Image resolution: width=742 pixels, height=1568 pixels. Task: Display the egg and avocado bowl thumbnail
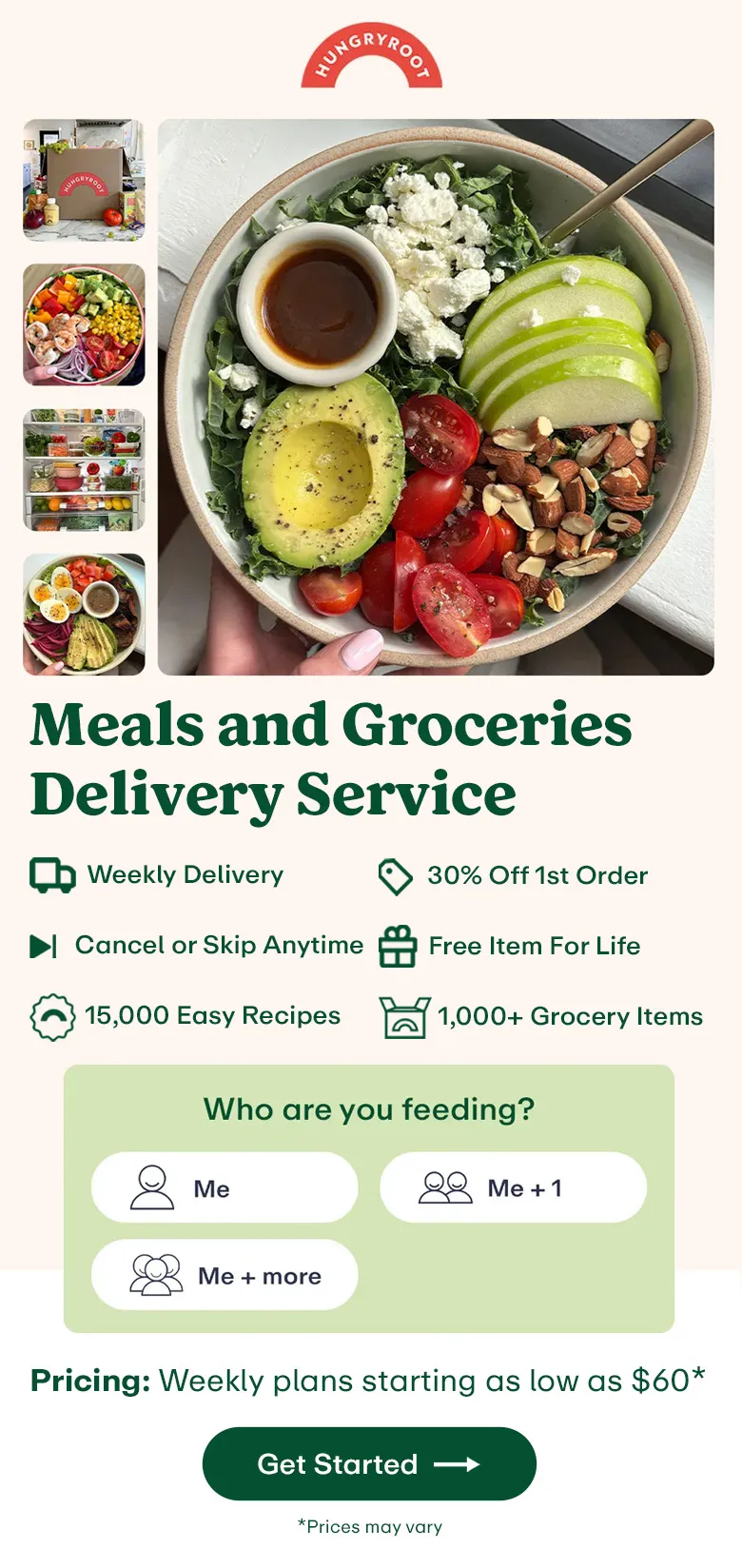(84, 615)
